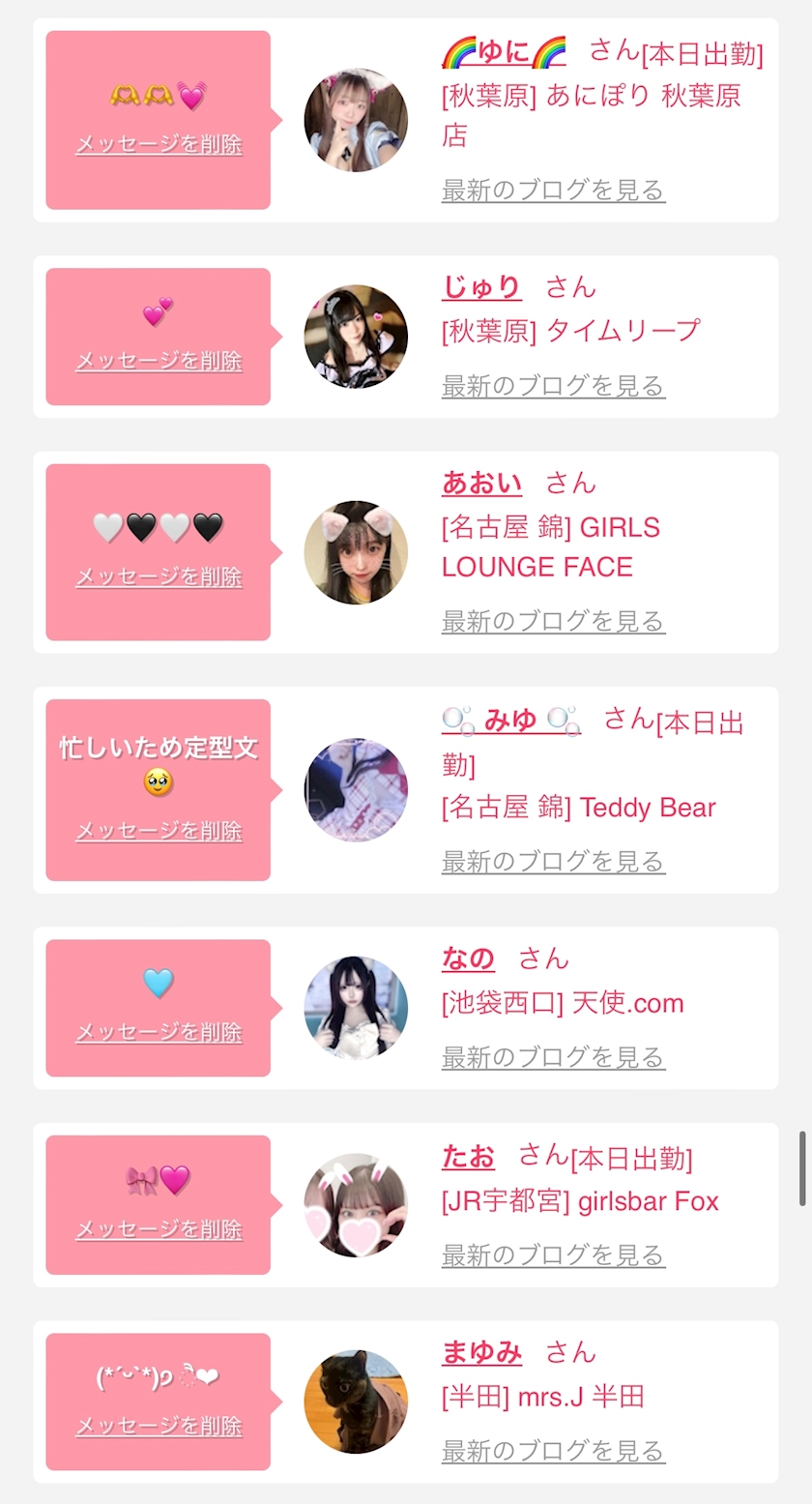Open なの's profile name link
This screenshot has width=812, height=1504.
(x=468, y=958)
